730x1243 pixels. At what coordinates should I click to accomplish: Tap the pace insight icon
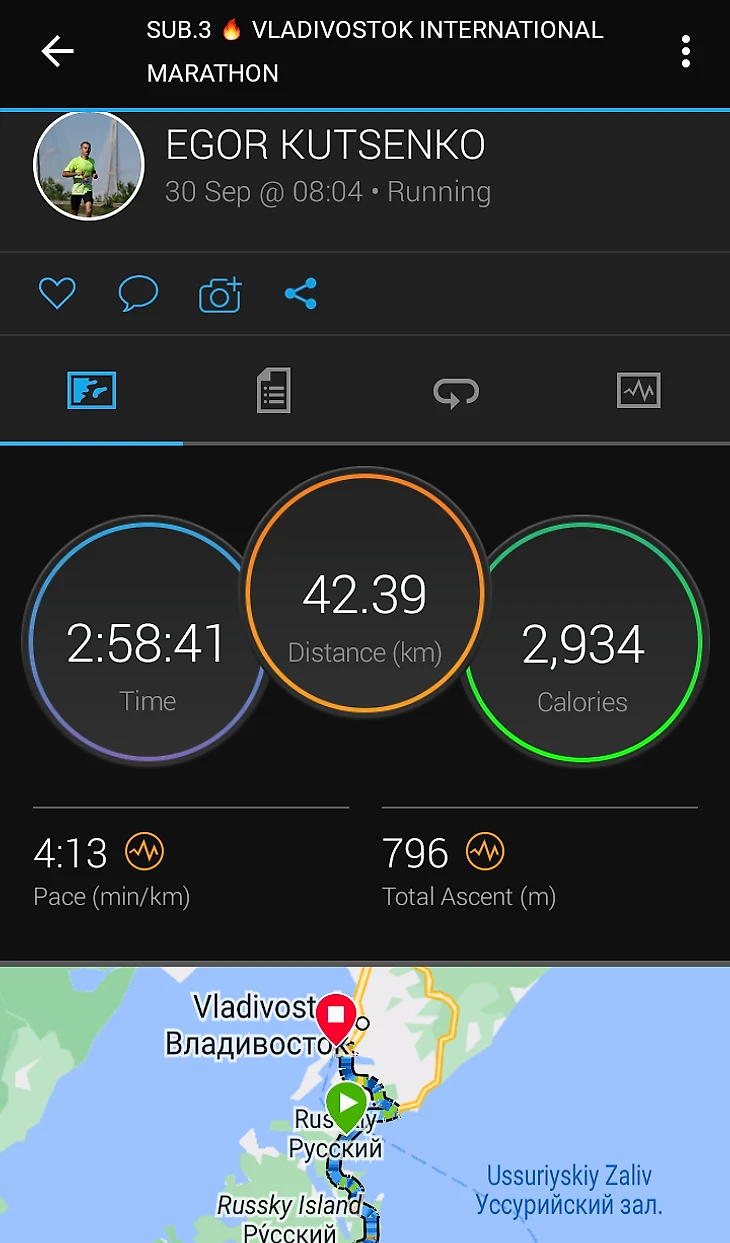[x=144, y=853]
